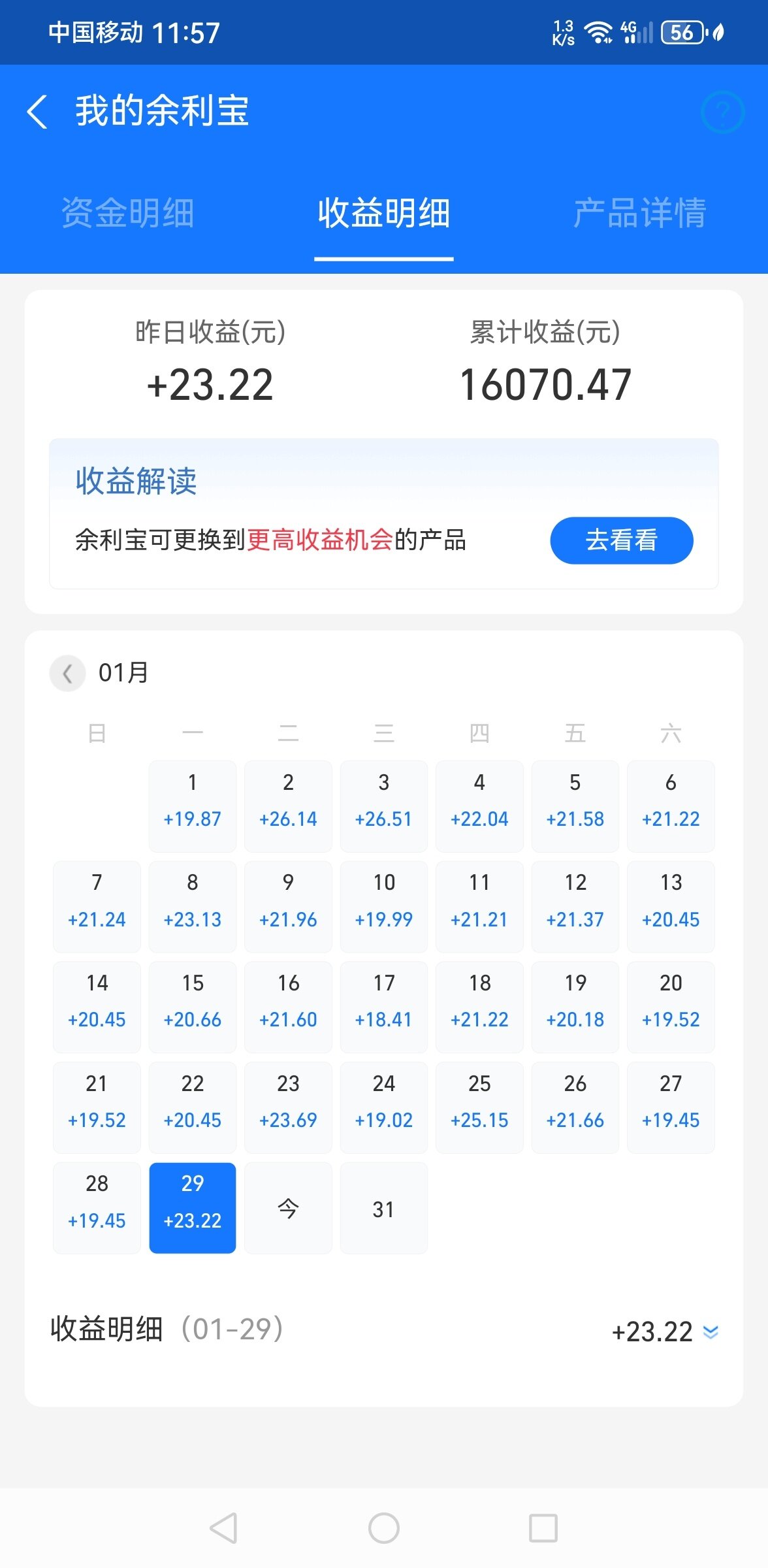
Task: Return to the system home screen
Action: click(x=384, y=1528)
